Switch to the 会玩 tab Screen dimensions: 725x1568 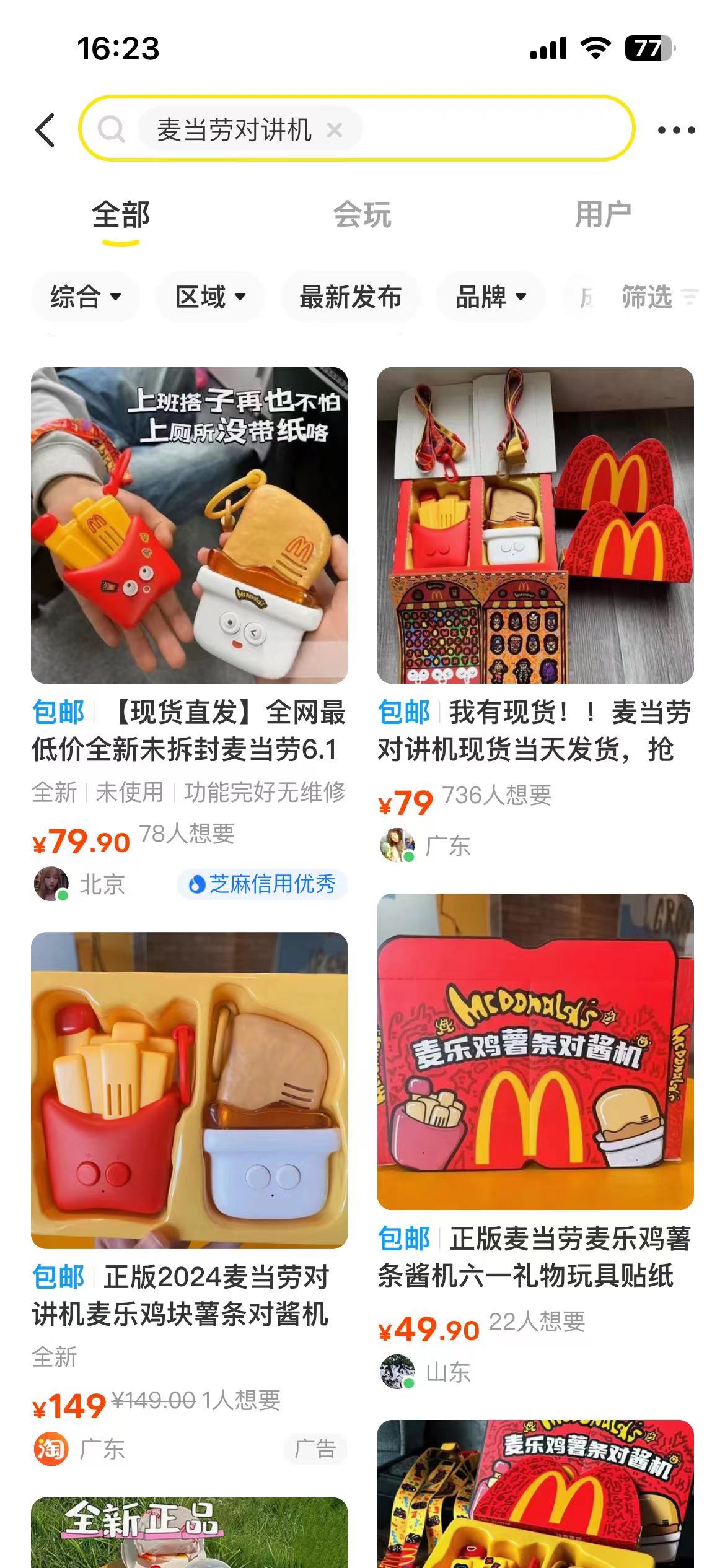(362, 215)
